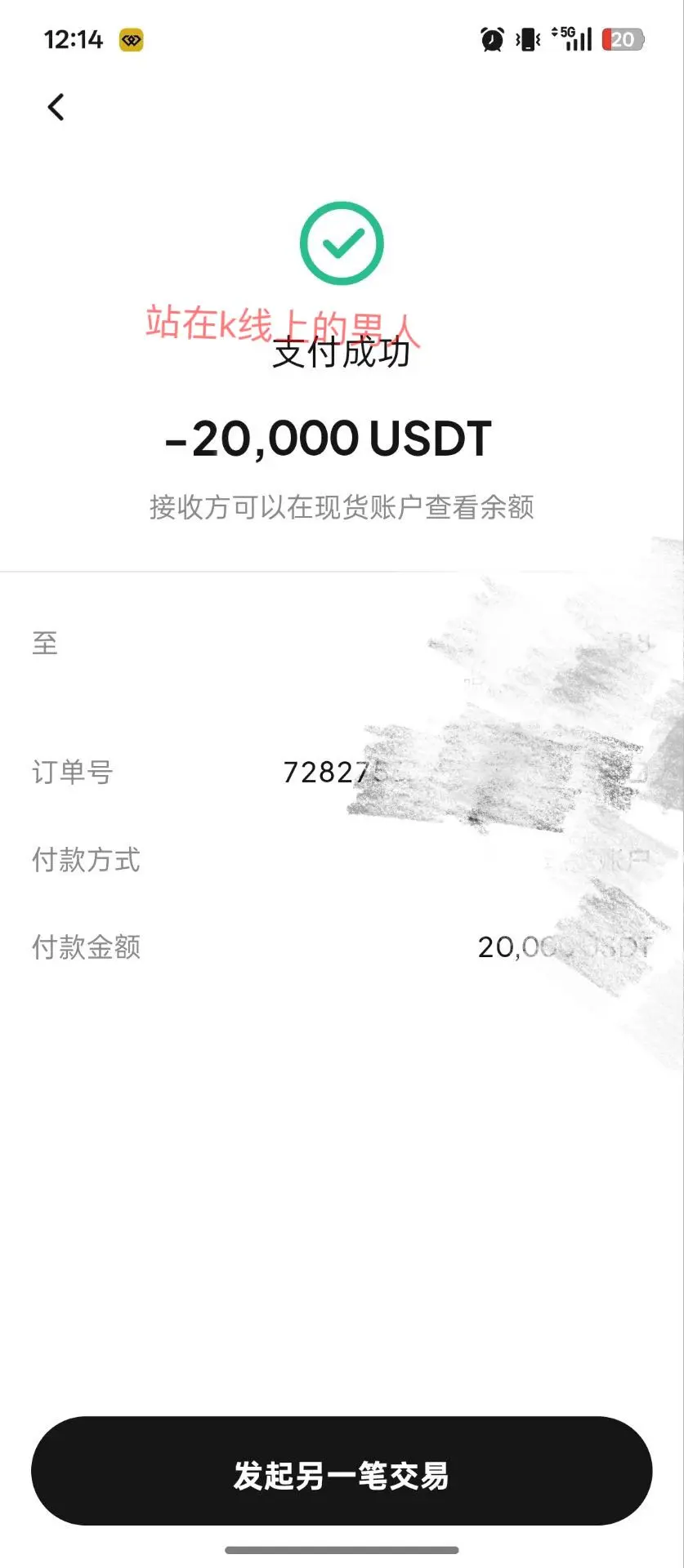Tap the 至 recipient row
This screenshot has width=684, height=1568.
(46, 644)
